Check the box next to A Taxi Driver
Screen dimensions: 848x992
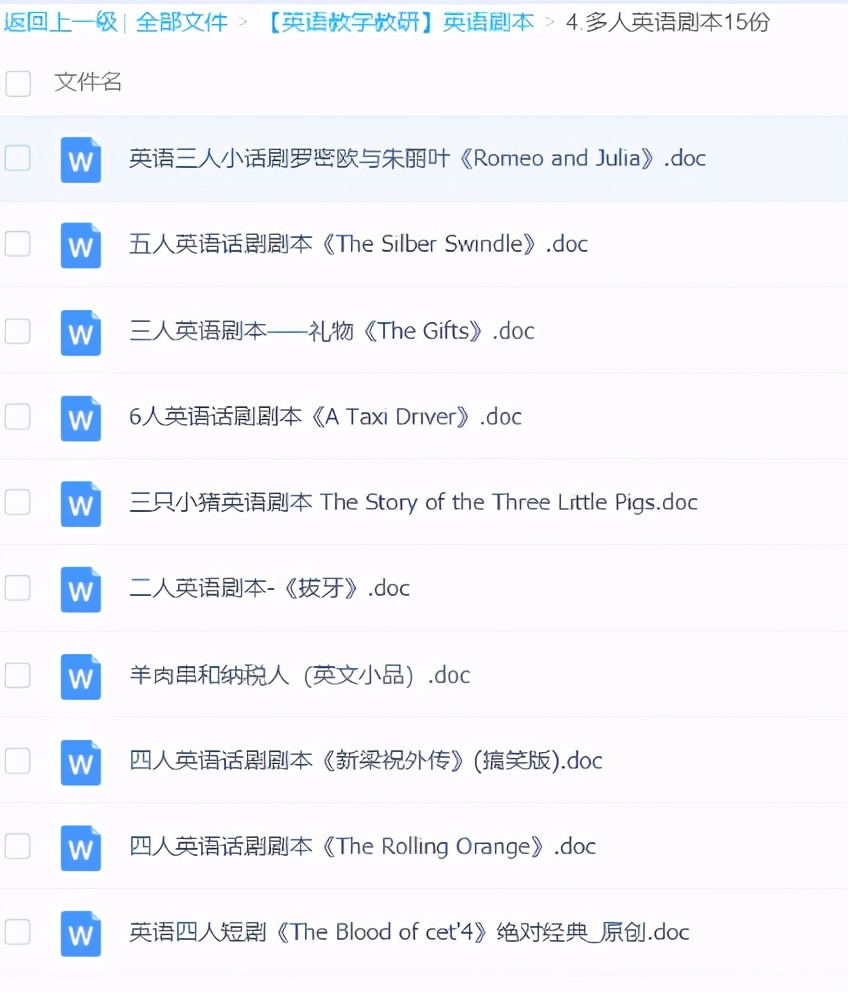(18, 417)
